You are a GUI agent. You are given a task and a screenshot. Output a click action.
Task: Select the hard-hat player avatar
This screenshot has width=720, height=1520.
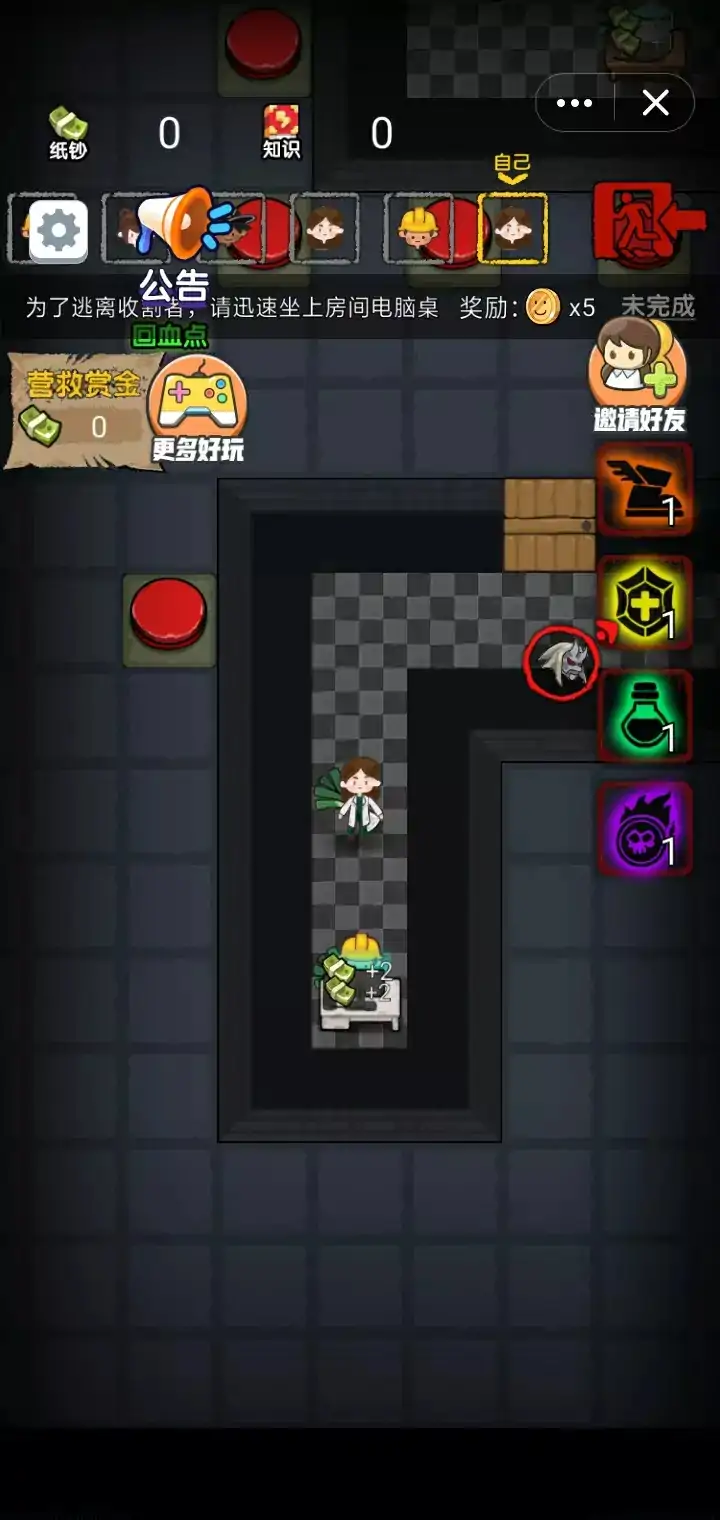418,228
